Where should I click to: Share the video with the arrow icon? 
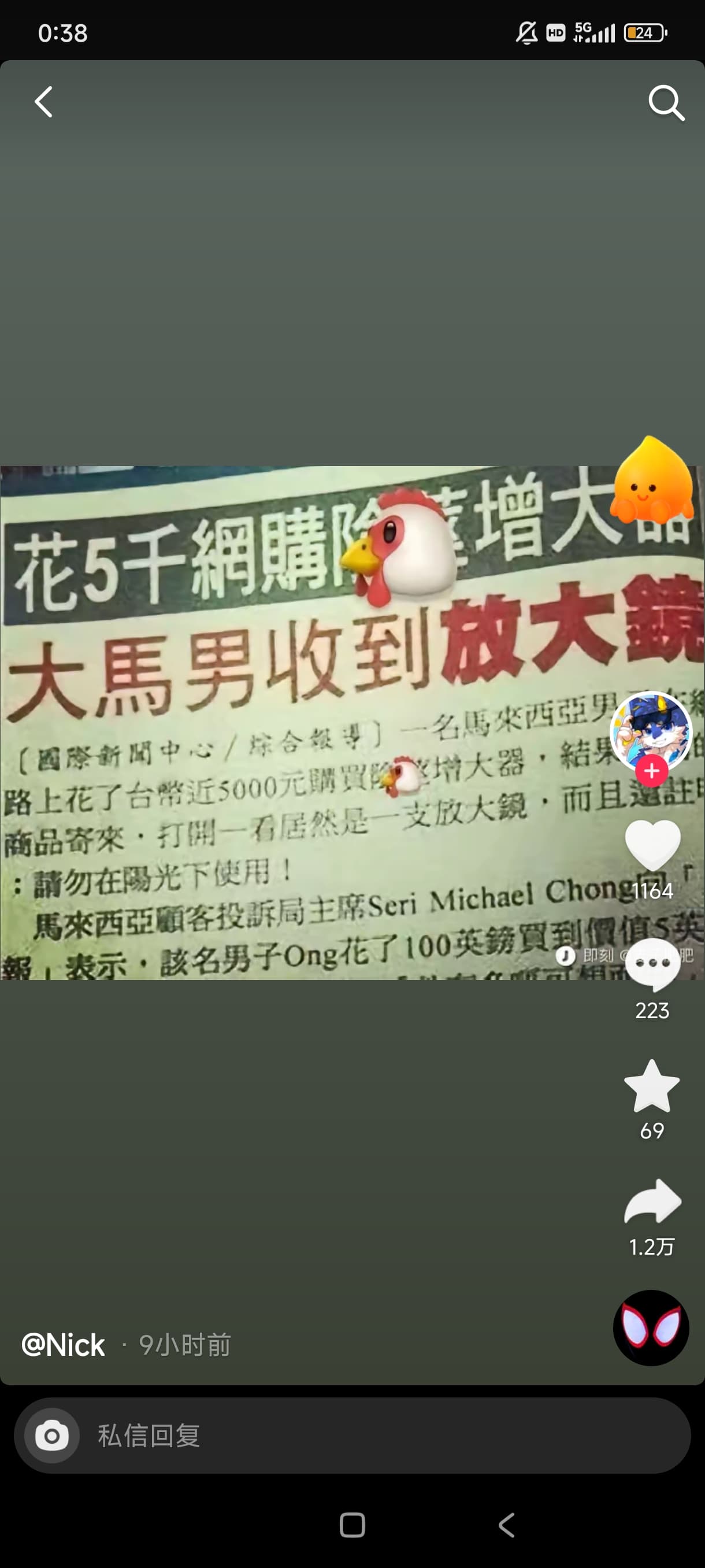652,1201
